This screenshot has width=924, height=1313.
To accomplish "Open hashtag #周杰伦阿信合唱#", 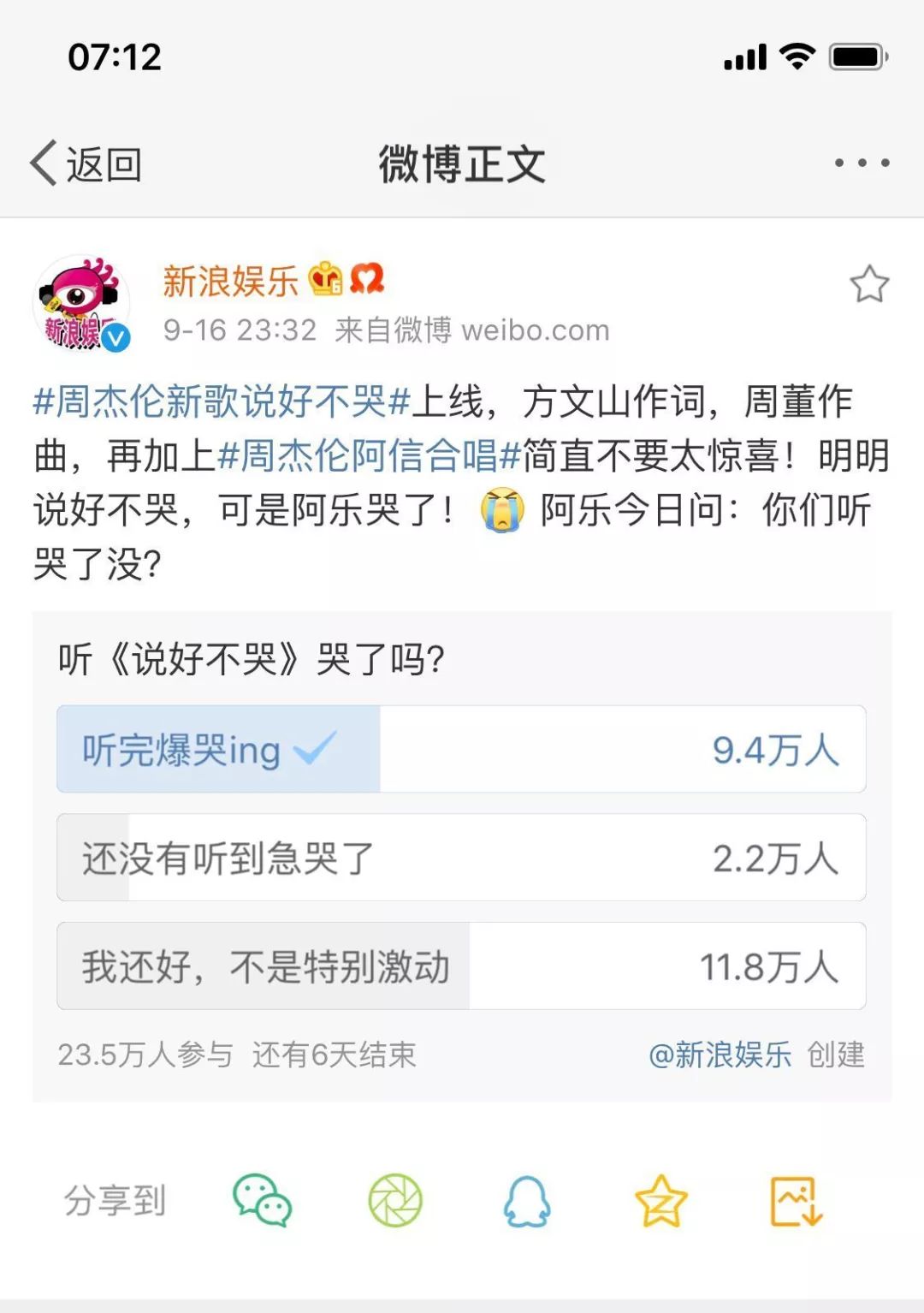I will (x=370, y=456).
